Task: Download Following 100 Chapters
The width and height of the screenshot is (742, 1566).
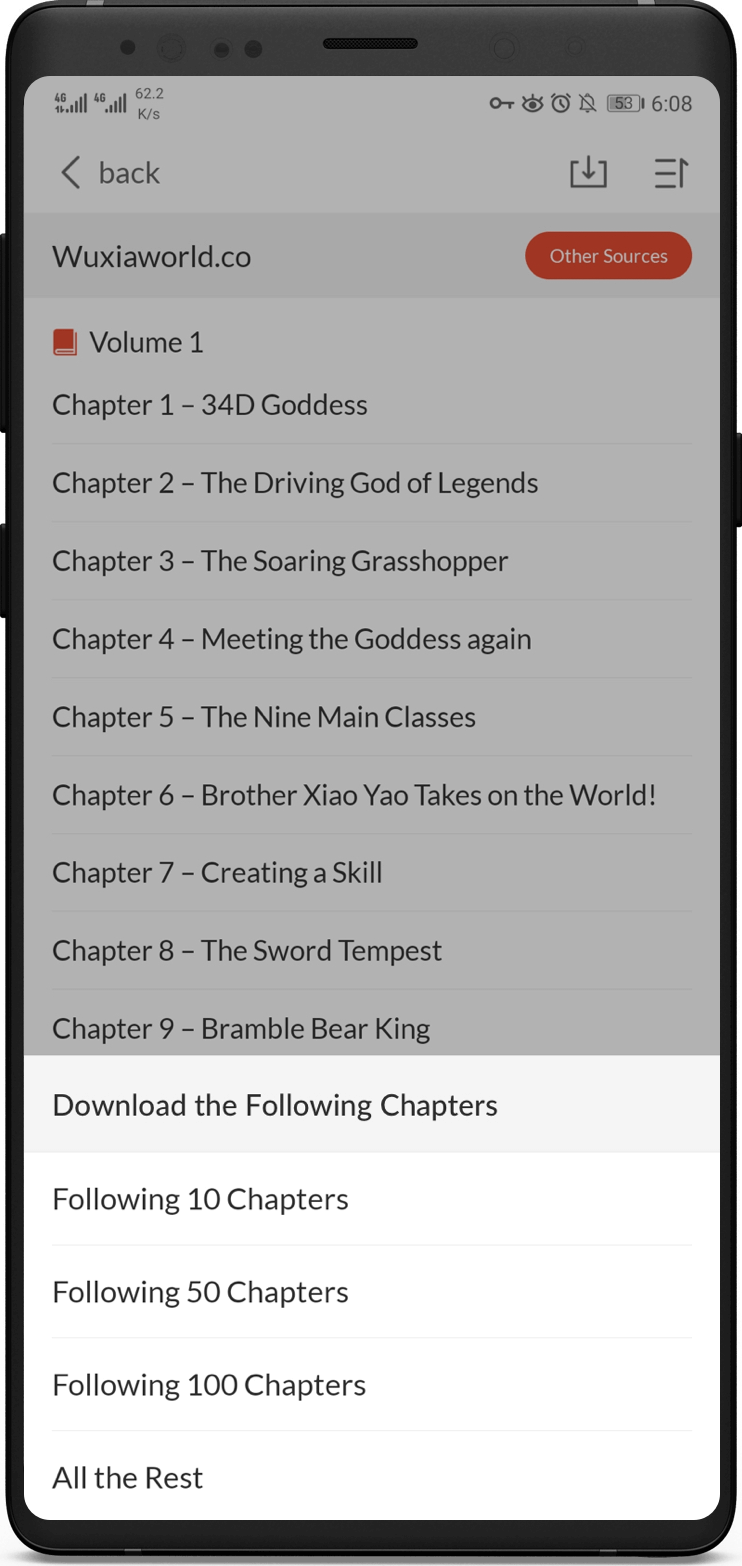Action: (x=209, y=1384)
